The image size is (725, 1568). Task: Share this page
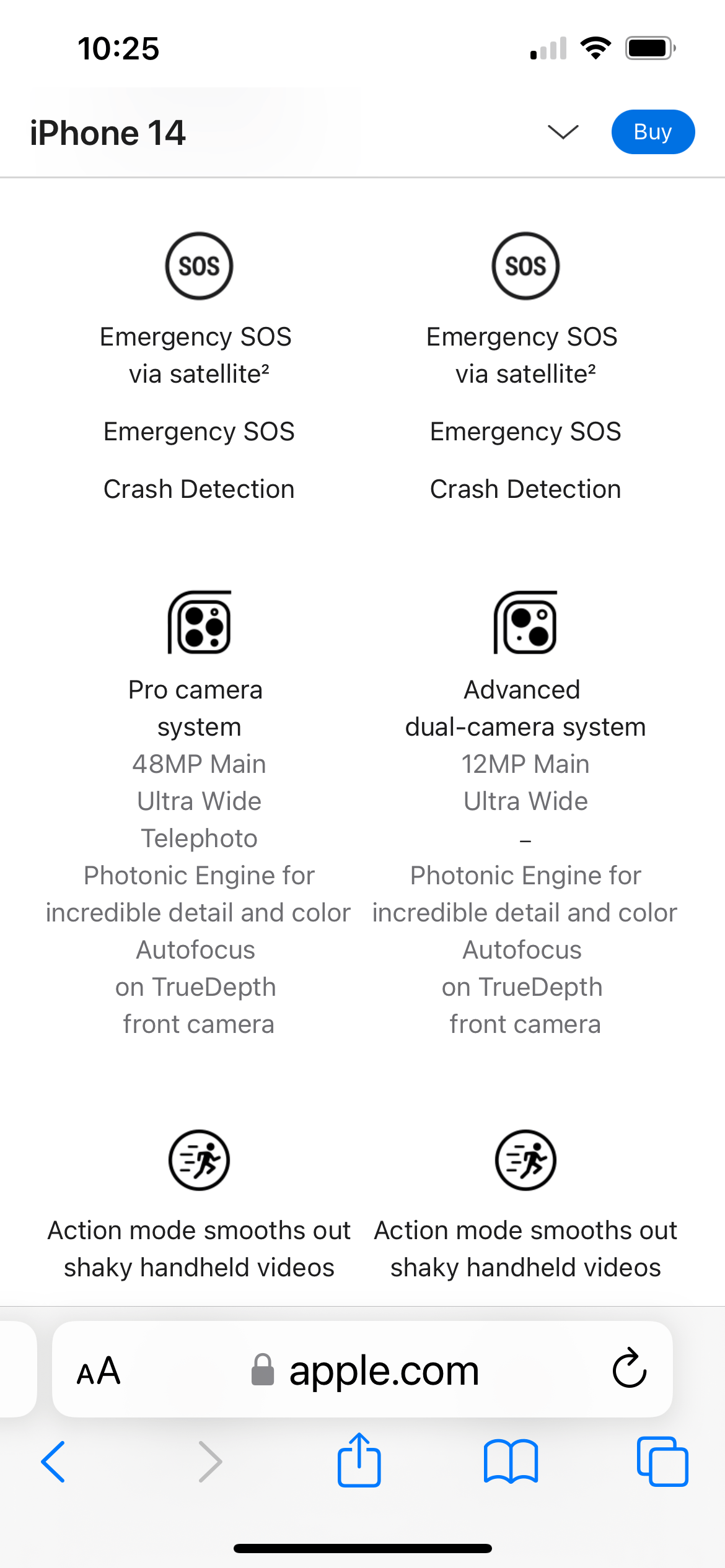tap(359, 1460)
